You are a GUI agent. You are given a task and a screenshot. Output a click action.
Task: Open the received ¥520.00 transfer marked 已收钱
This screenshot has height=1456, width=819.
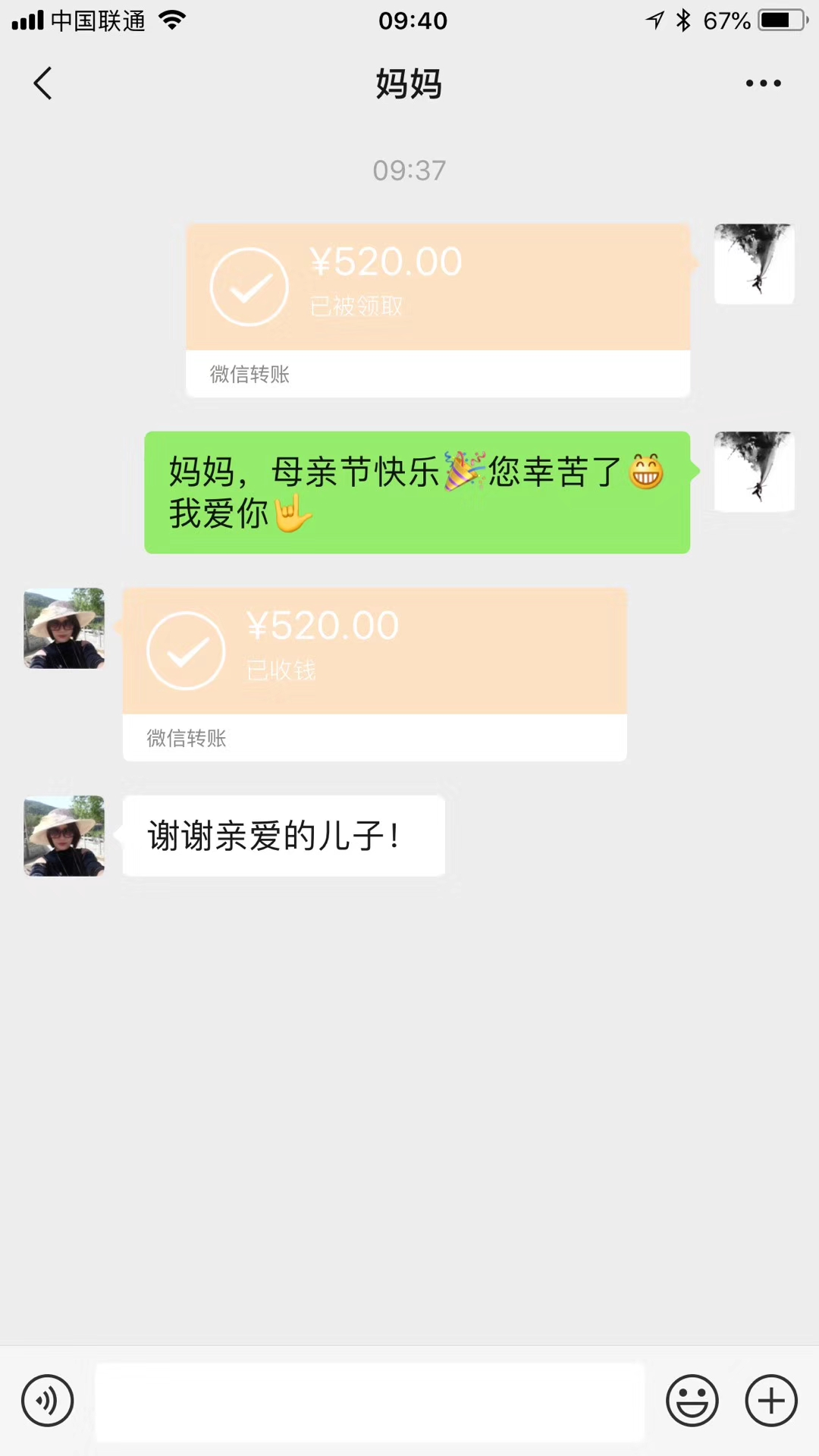(375, 674)
